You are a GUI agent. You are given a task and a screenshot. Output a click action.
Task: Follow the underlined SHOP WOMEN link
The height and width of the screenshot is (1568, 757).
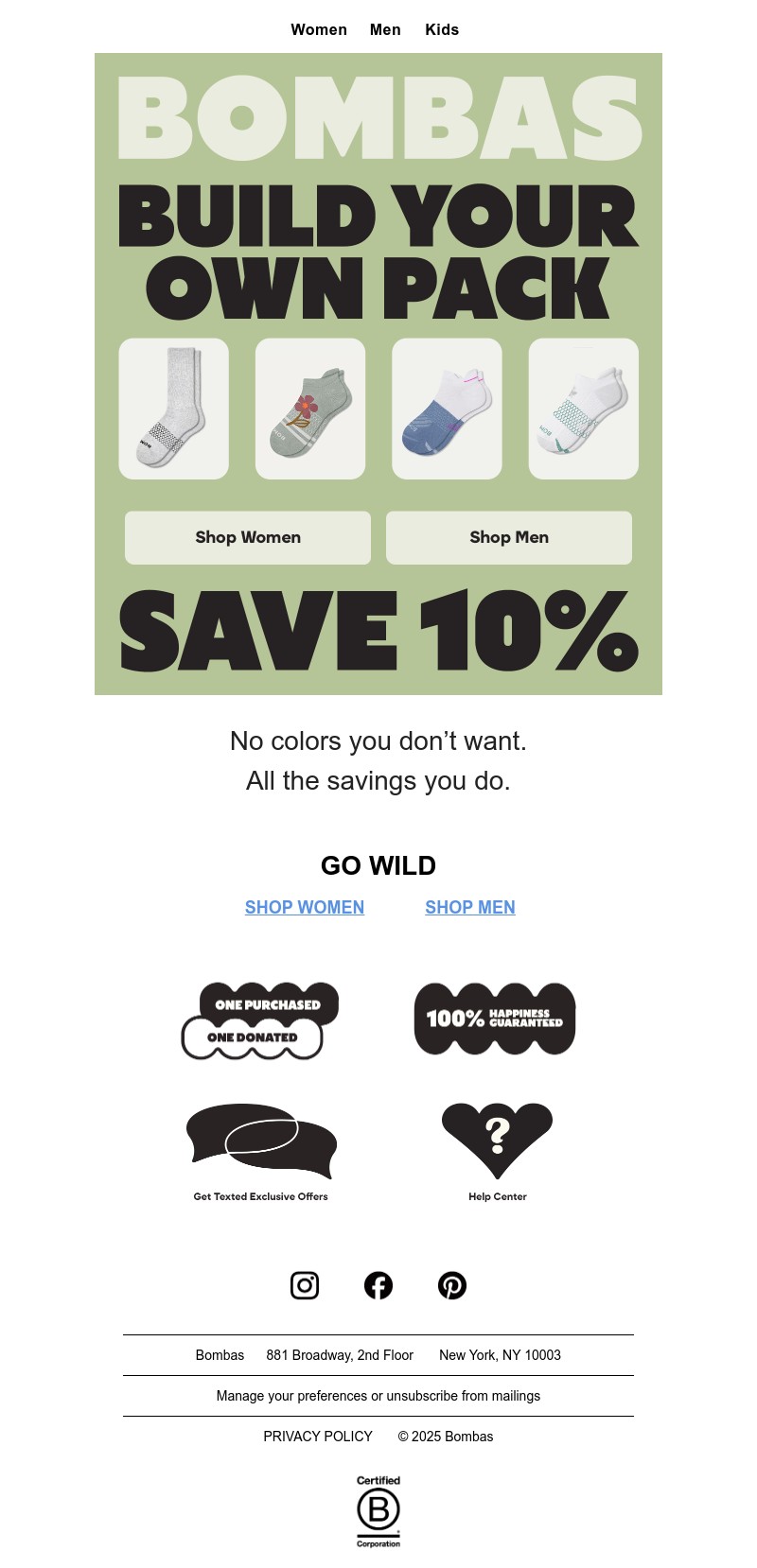[x=305, y=908]
